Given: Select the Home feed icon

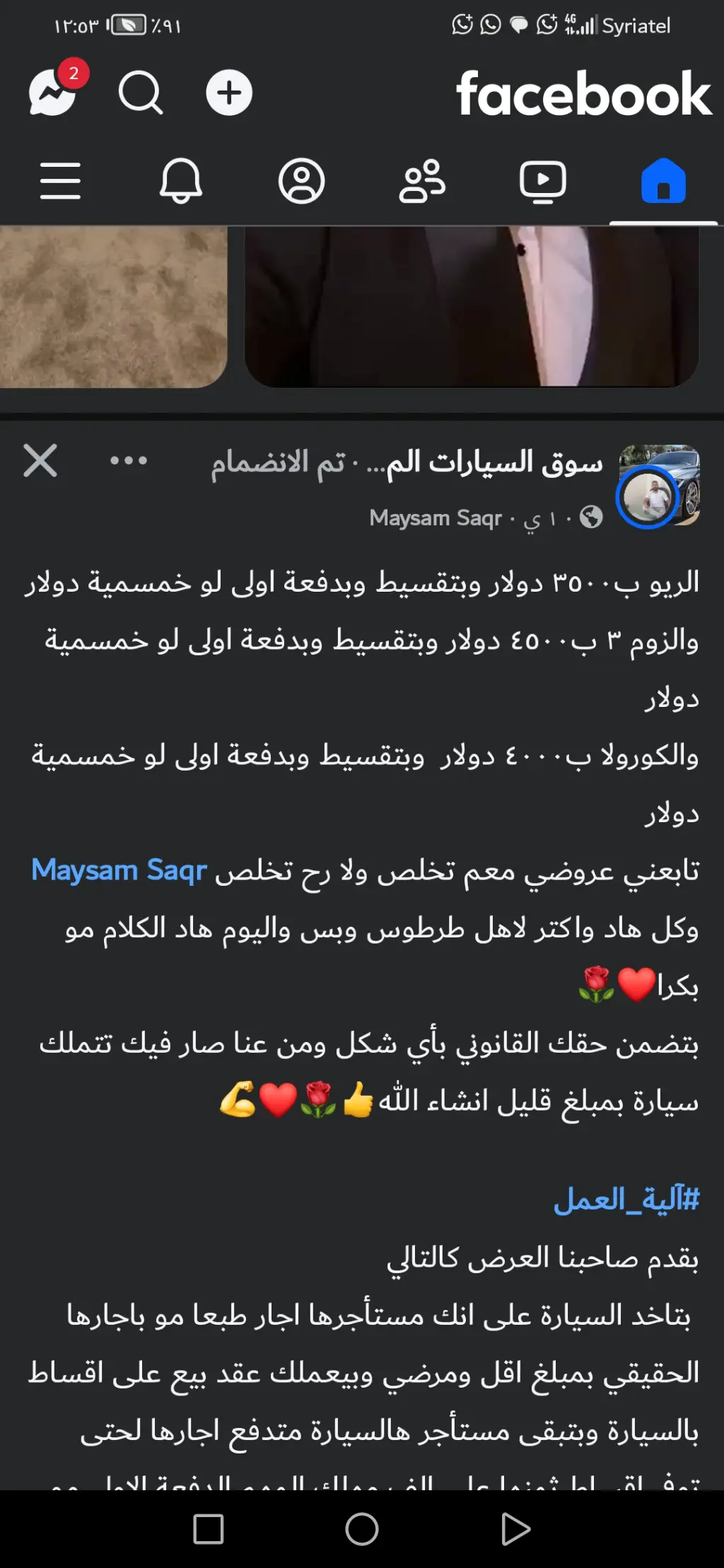Looking at the screenshot, I should (663, 180).
